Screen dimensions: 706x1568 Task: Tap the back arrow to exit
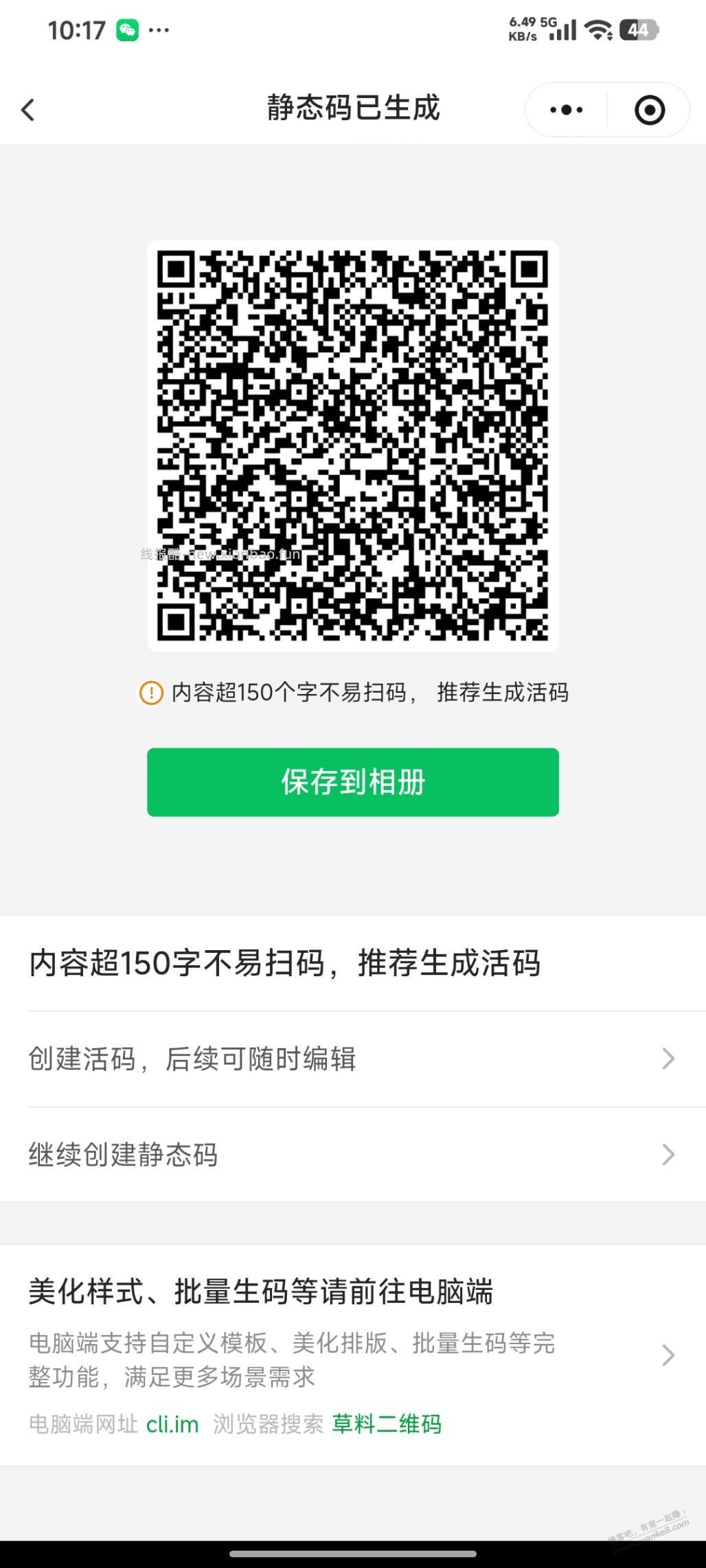click(x=28, y=110)
